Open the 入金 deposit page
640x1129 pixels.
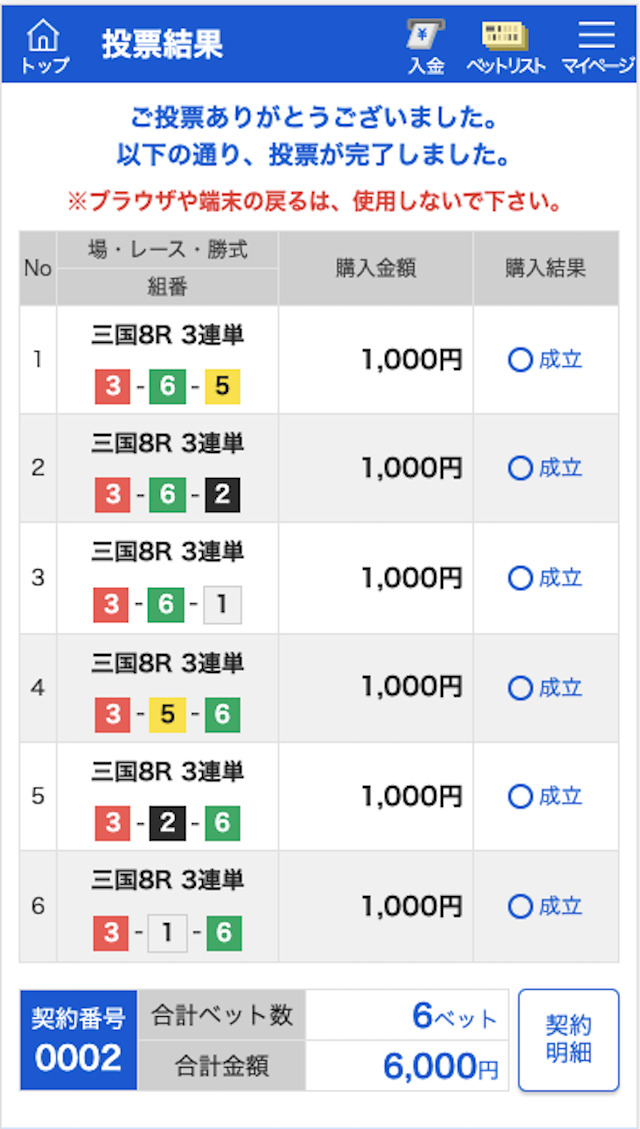point(425,46)
